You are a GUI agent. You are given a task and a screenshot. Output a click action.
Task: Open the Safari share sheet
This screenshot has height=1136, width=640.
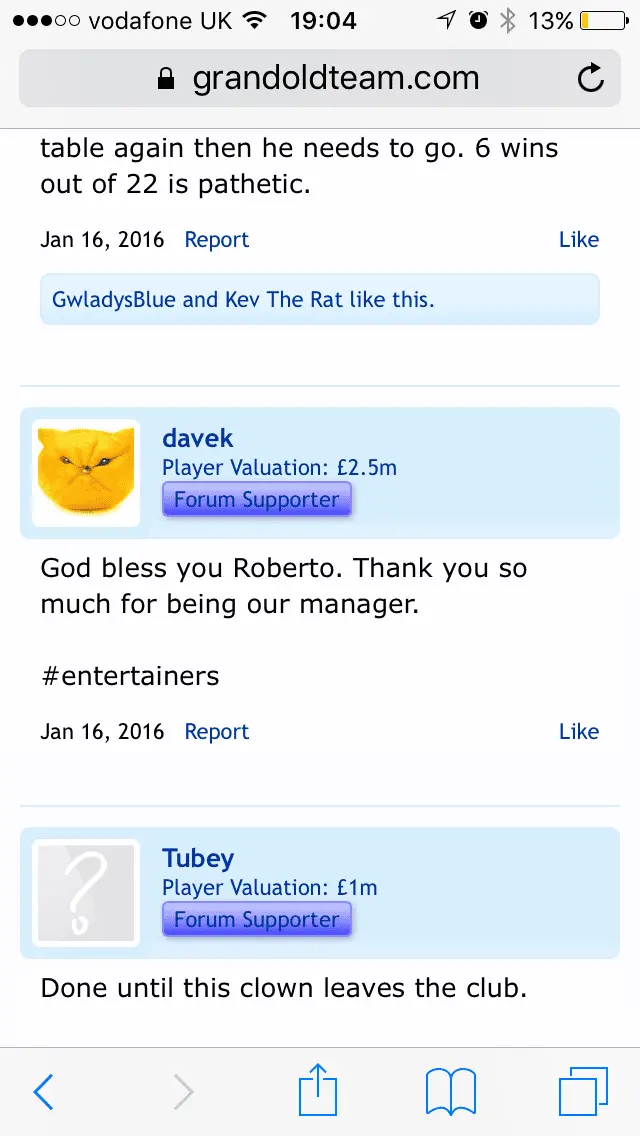click(x=319, y=1090)
